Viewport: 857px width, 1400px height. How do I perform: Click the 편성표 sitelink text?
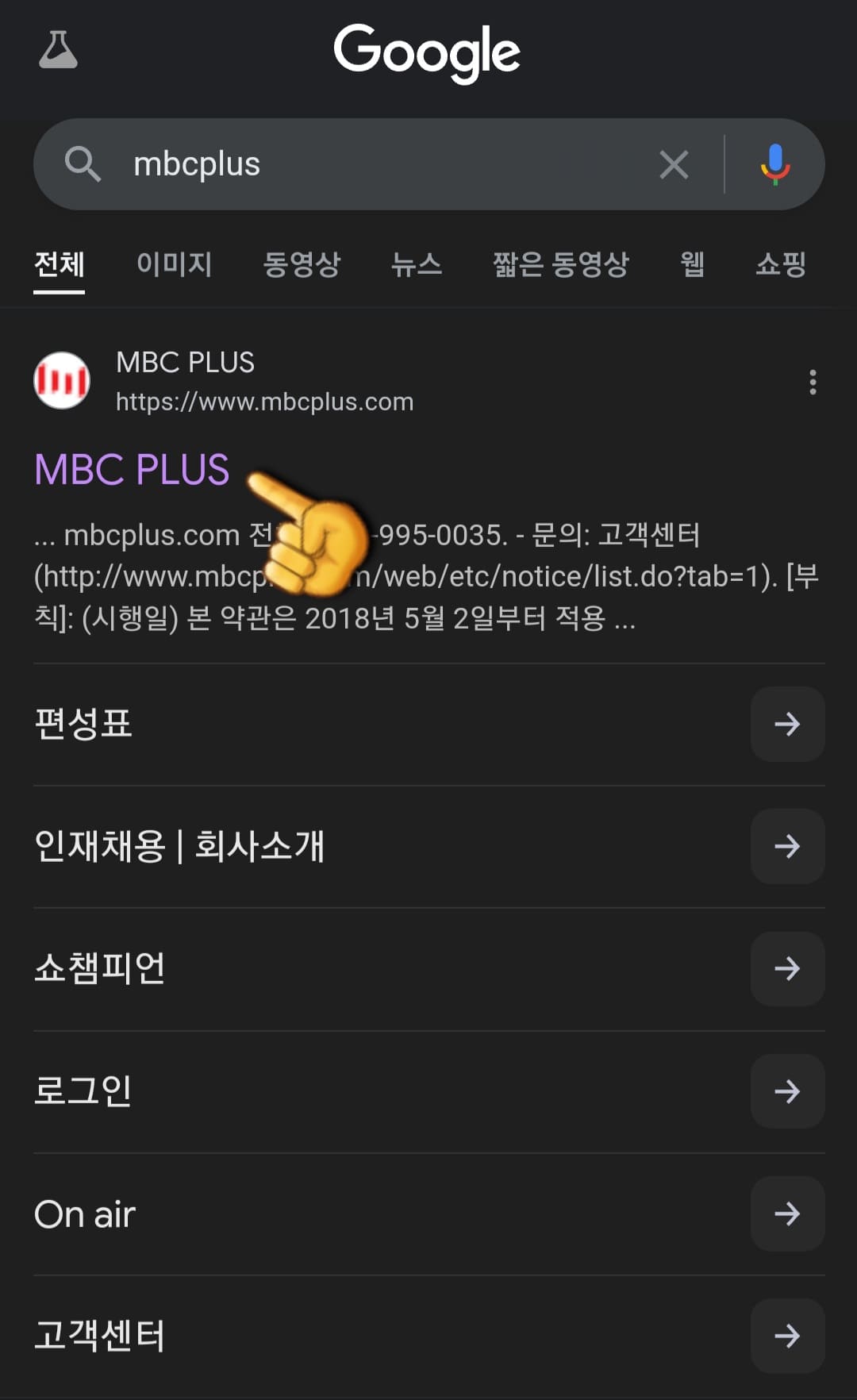(x=84, y=725)
